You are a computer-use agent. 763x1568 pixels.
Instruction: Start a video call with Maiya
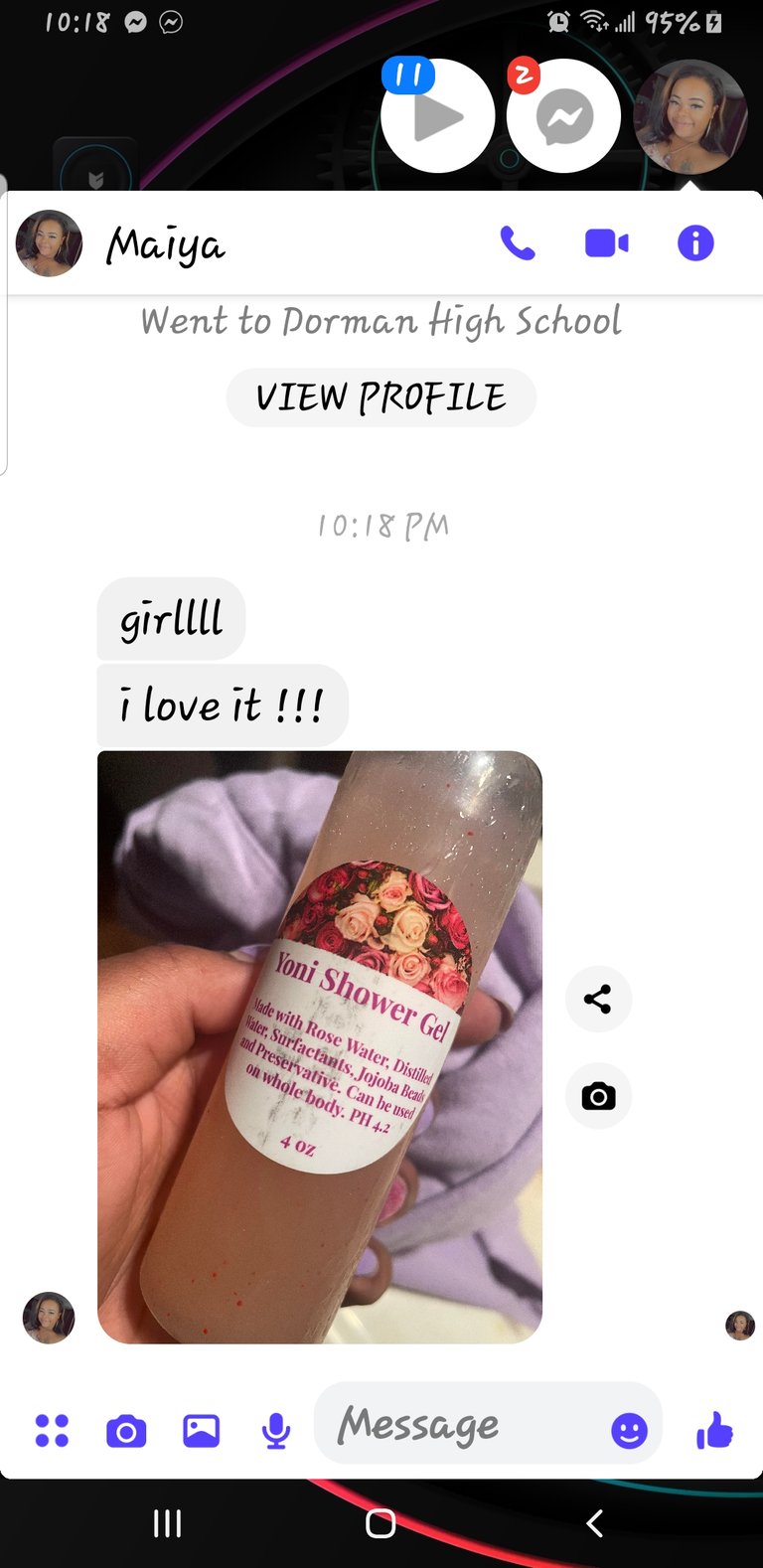(x=606, y=243)
